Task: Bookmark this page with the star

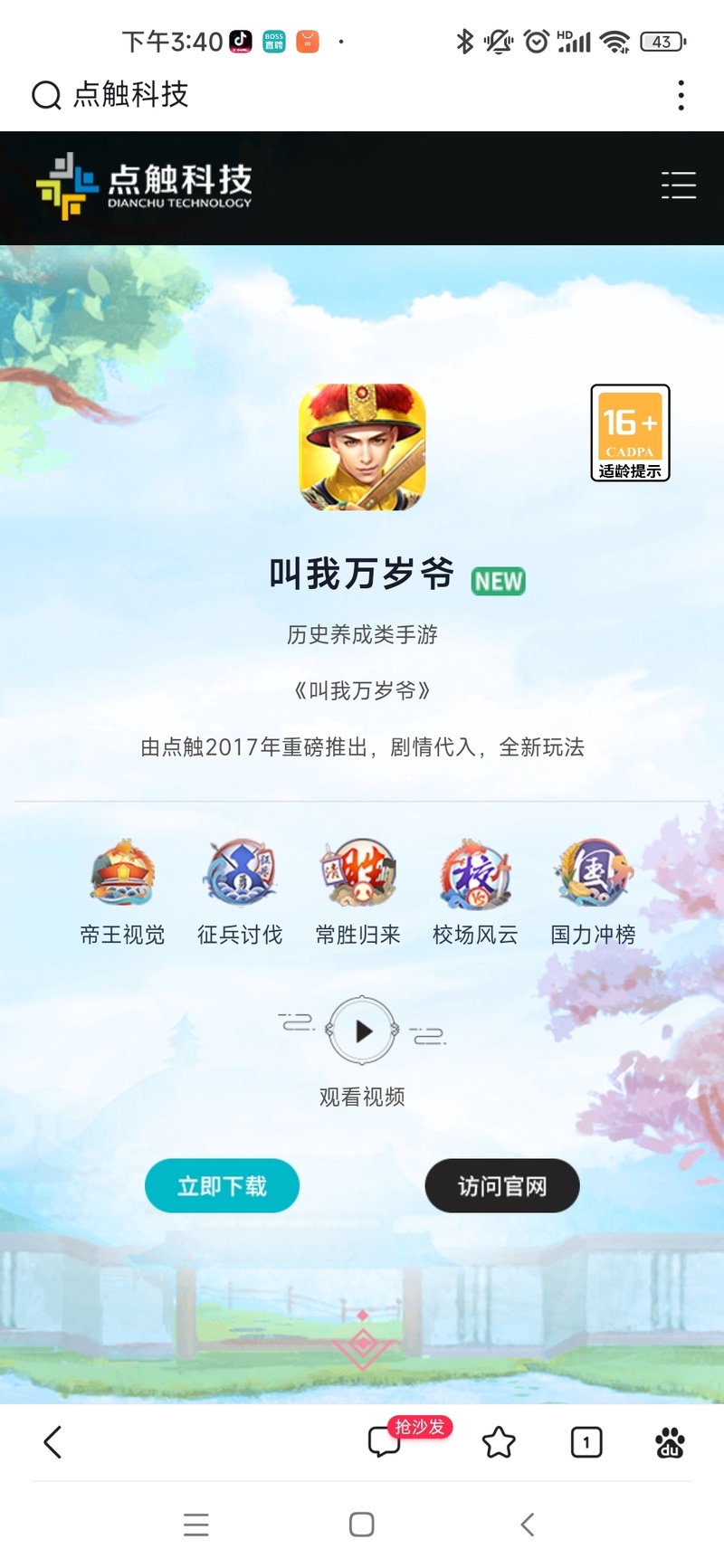Action: pos(499,1441)
